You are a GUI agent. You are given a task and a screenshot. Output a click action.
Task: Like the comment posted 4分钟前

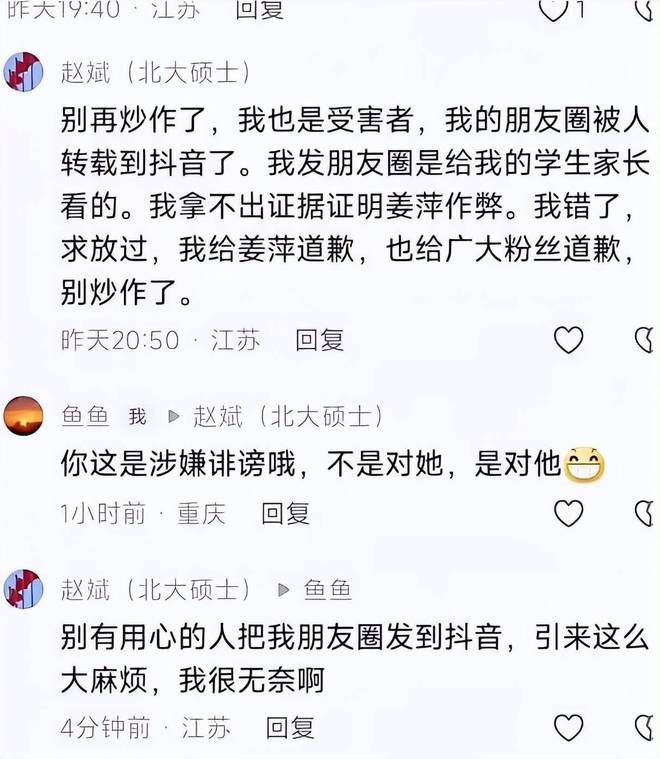568,727
